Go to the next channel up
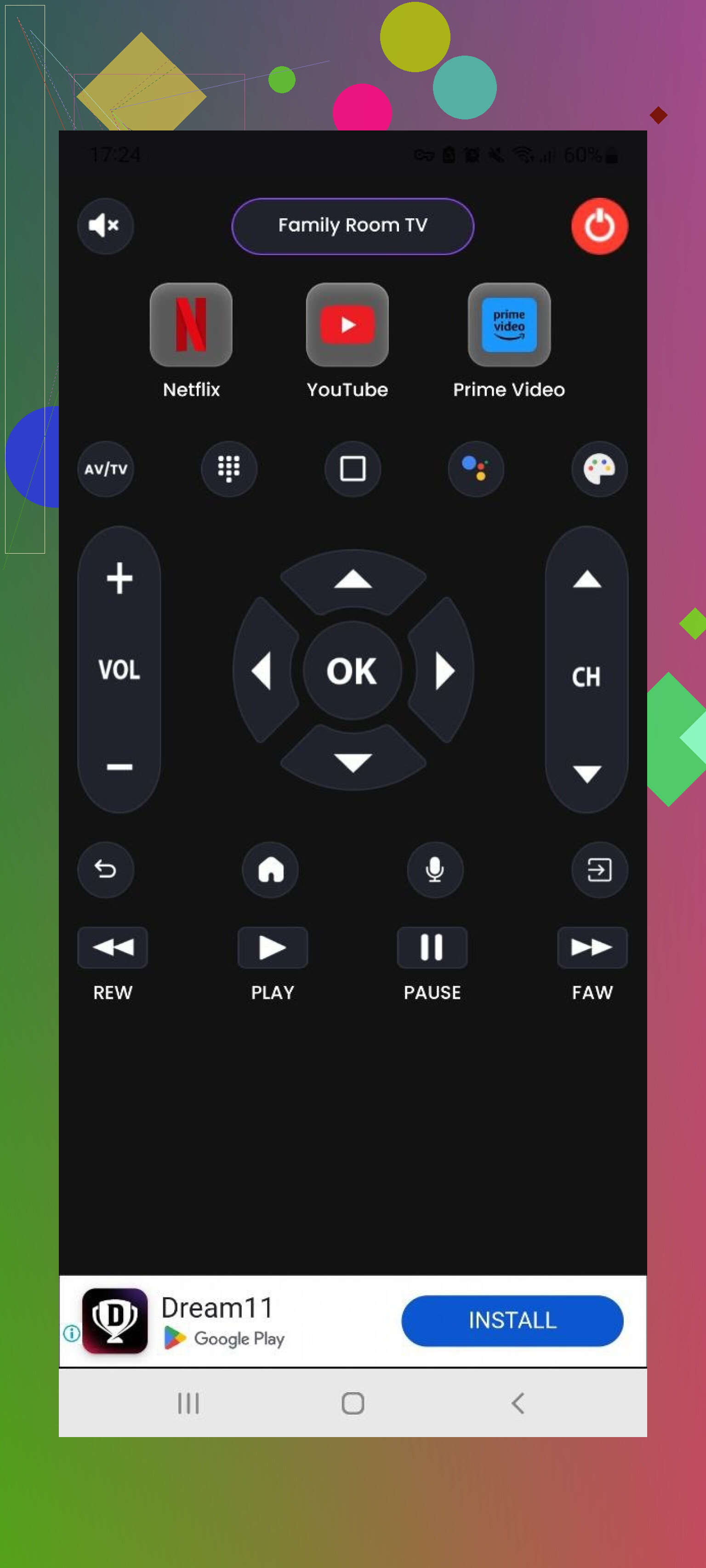This screenshot has height=1568, width=706. coord(586,579)
